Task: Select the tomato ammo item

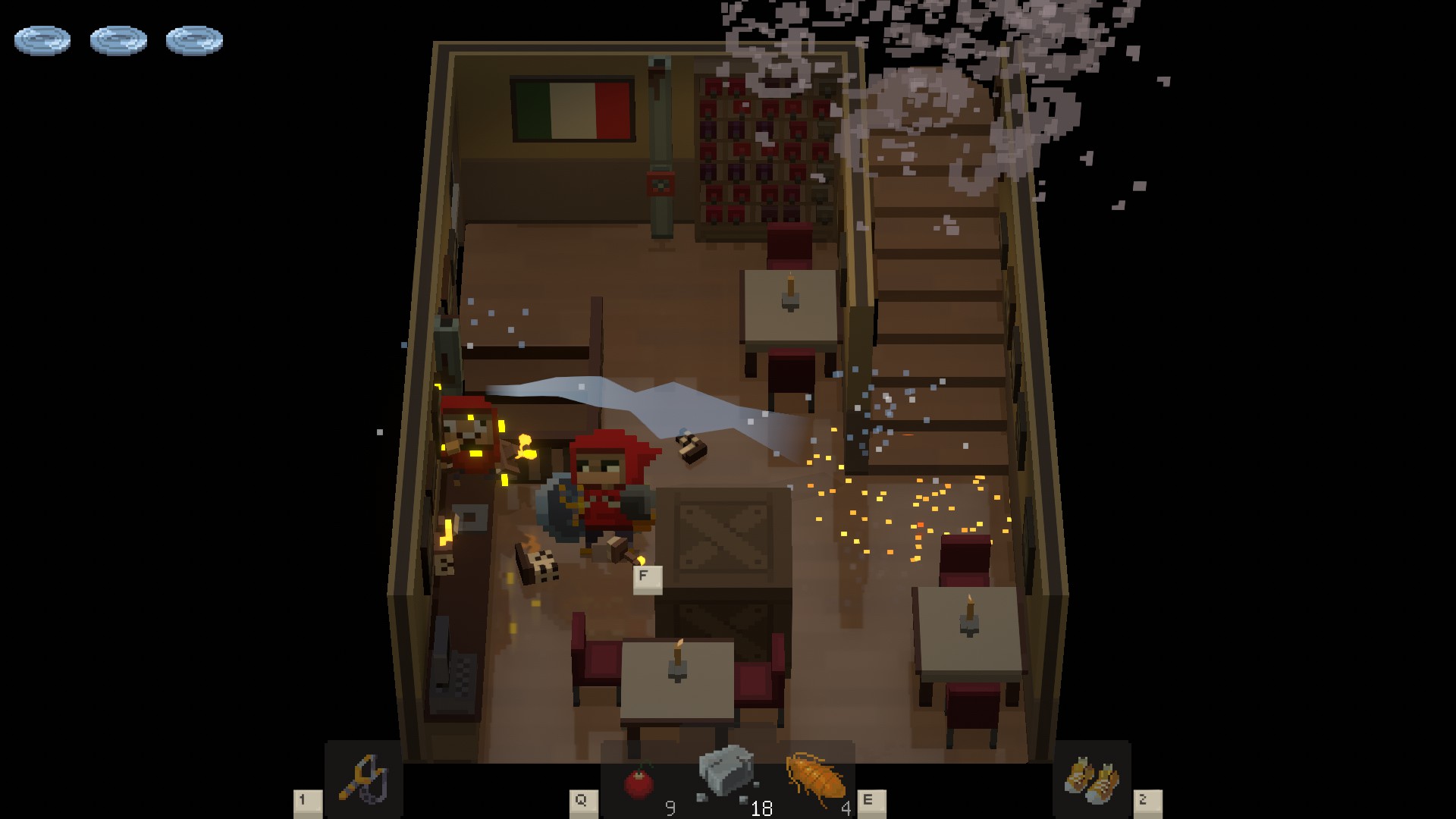Action: pos(639,783)
